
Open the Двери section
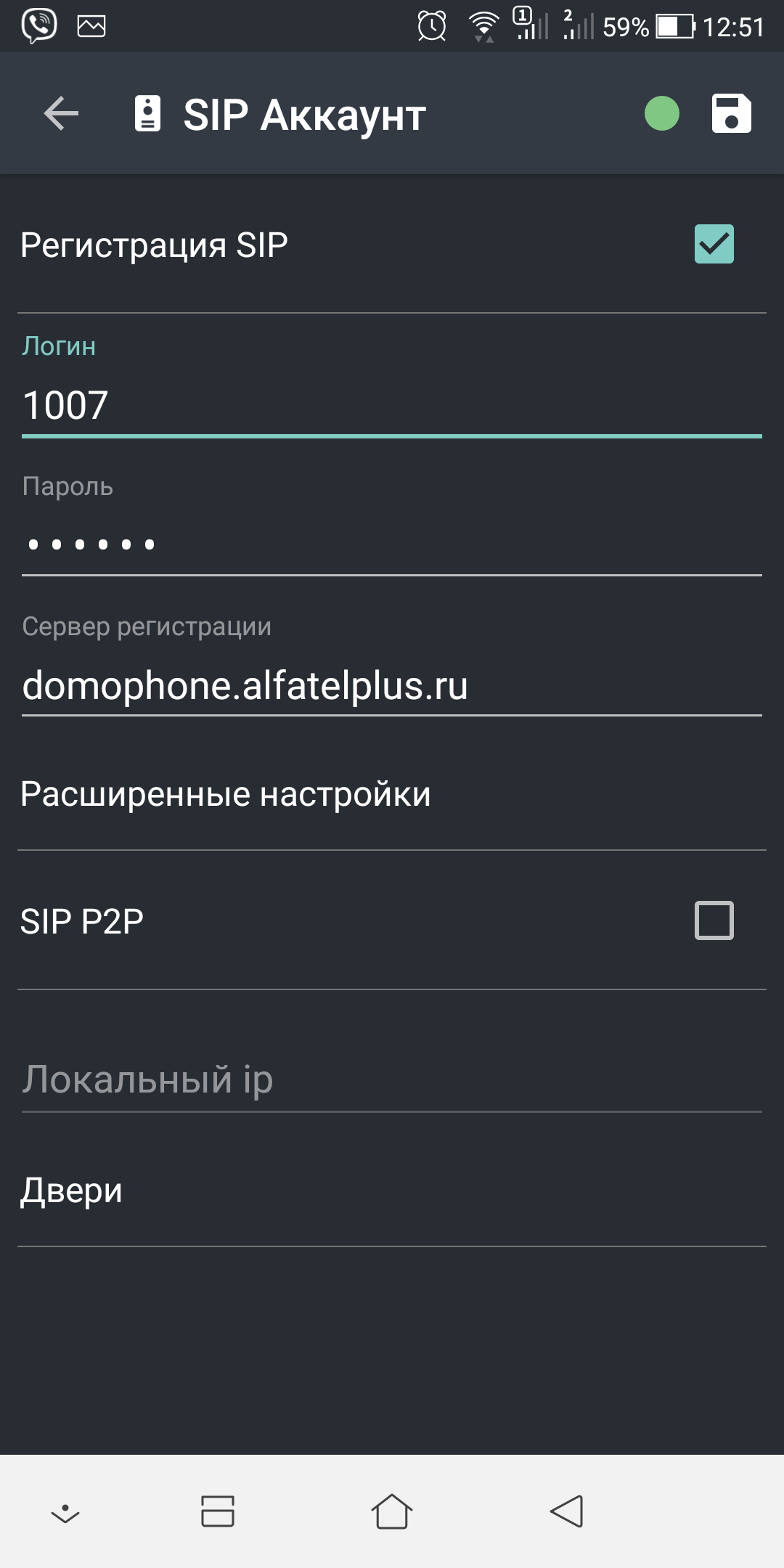click(x=392, y=1191)
